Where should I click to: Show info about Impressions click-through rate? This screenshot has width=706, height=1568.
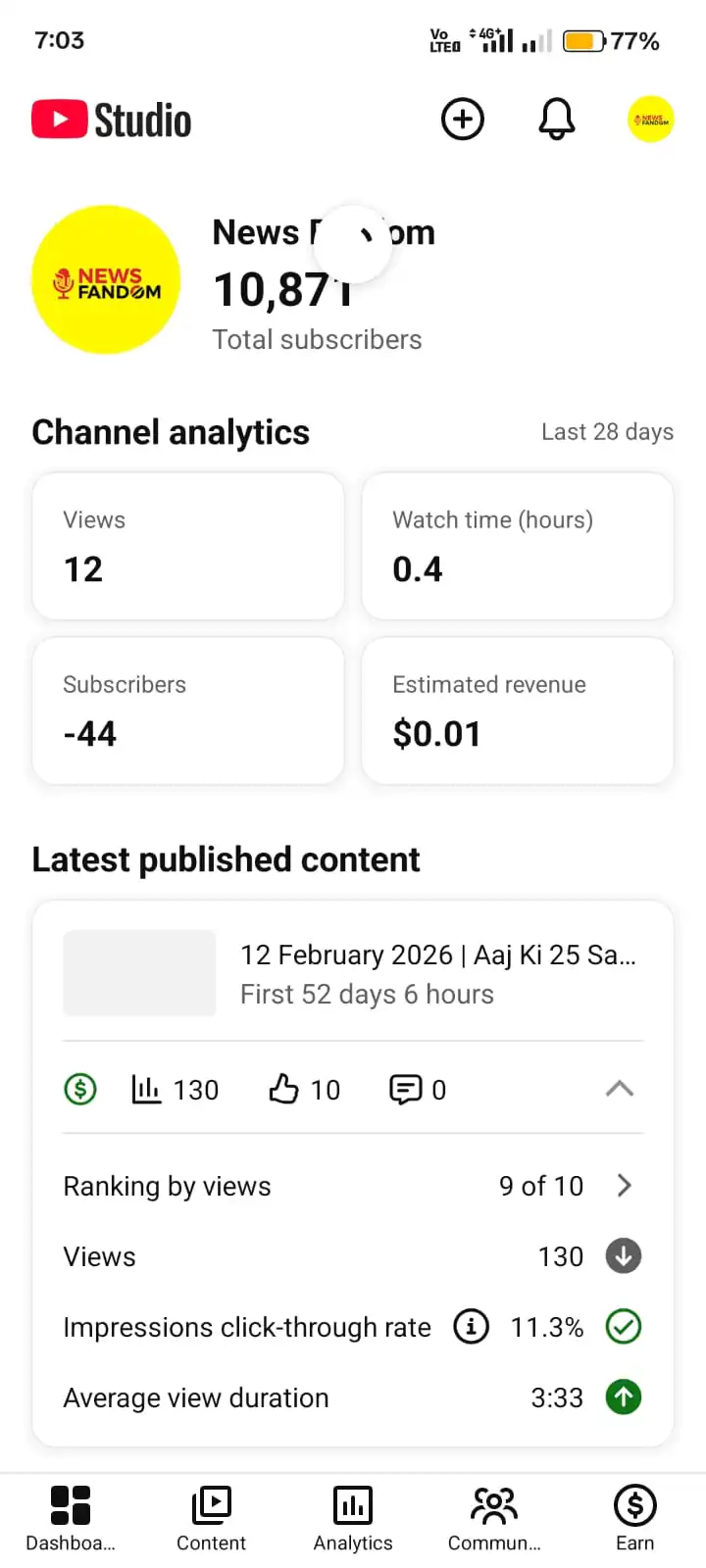click(471, 1327)
